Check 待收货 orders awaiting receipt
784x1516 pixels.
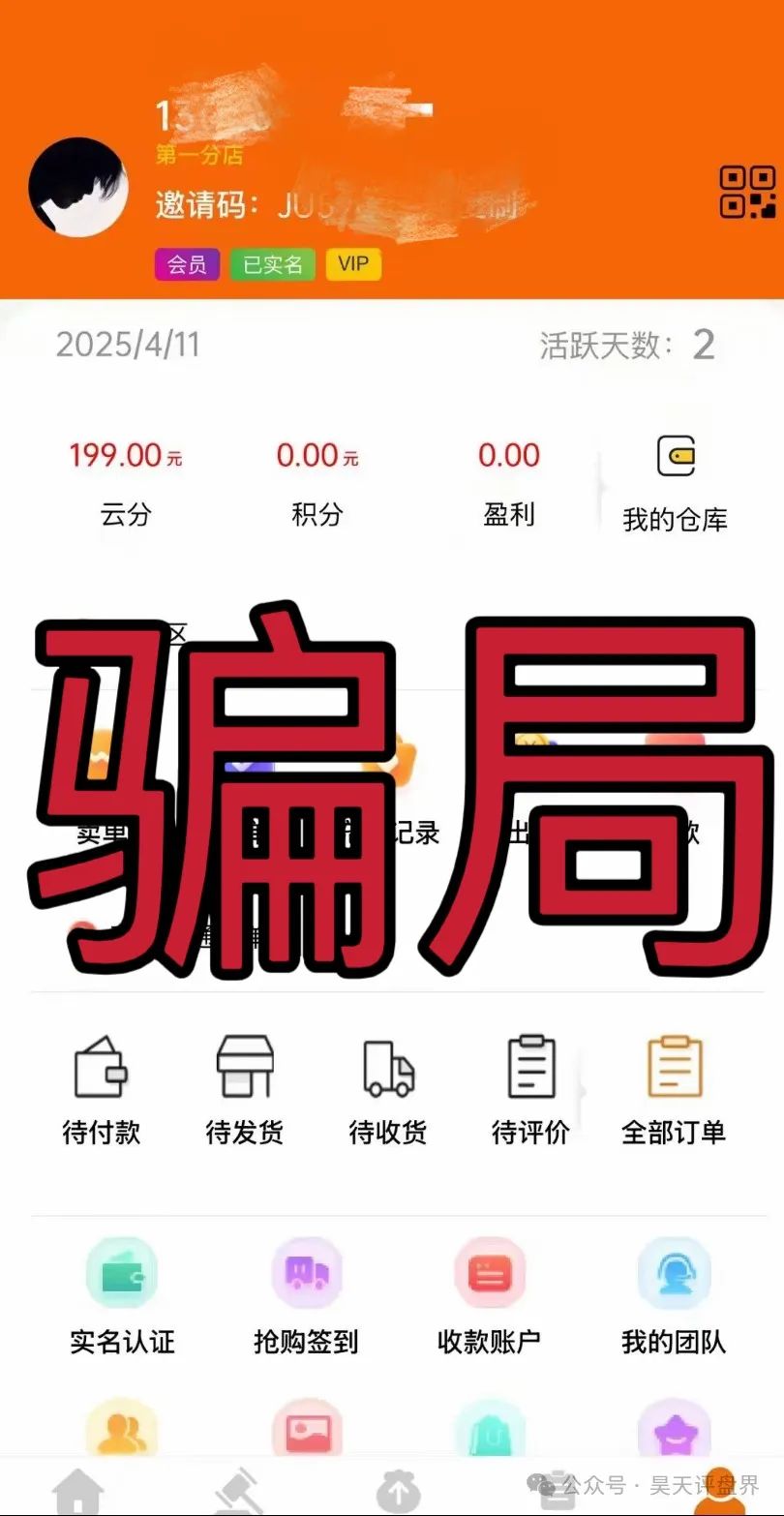387,1090
